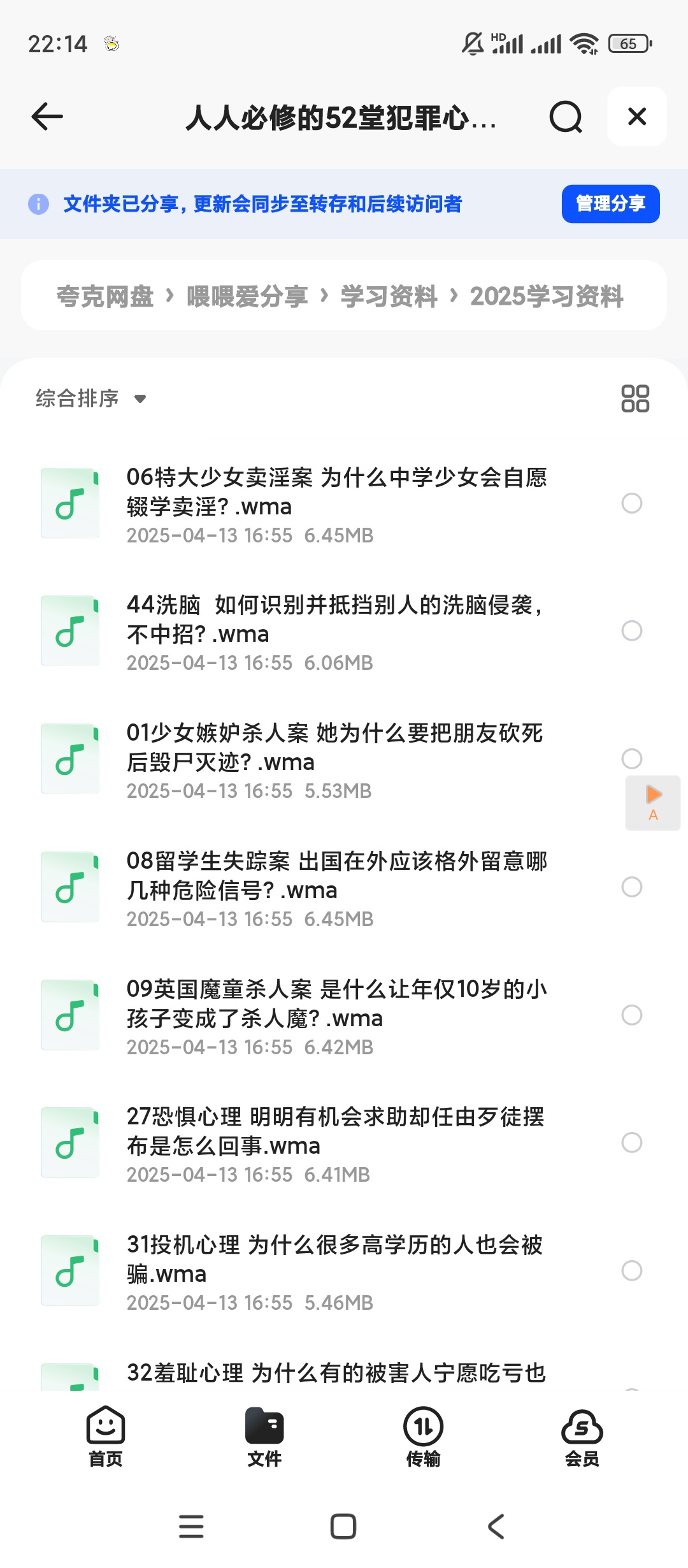
Task: Open breadcrumb folder 2025学习资料
Action: (x=547, y=295)
